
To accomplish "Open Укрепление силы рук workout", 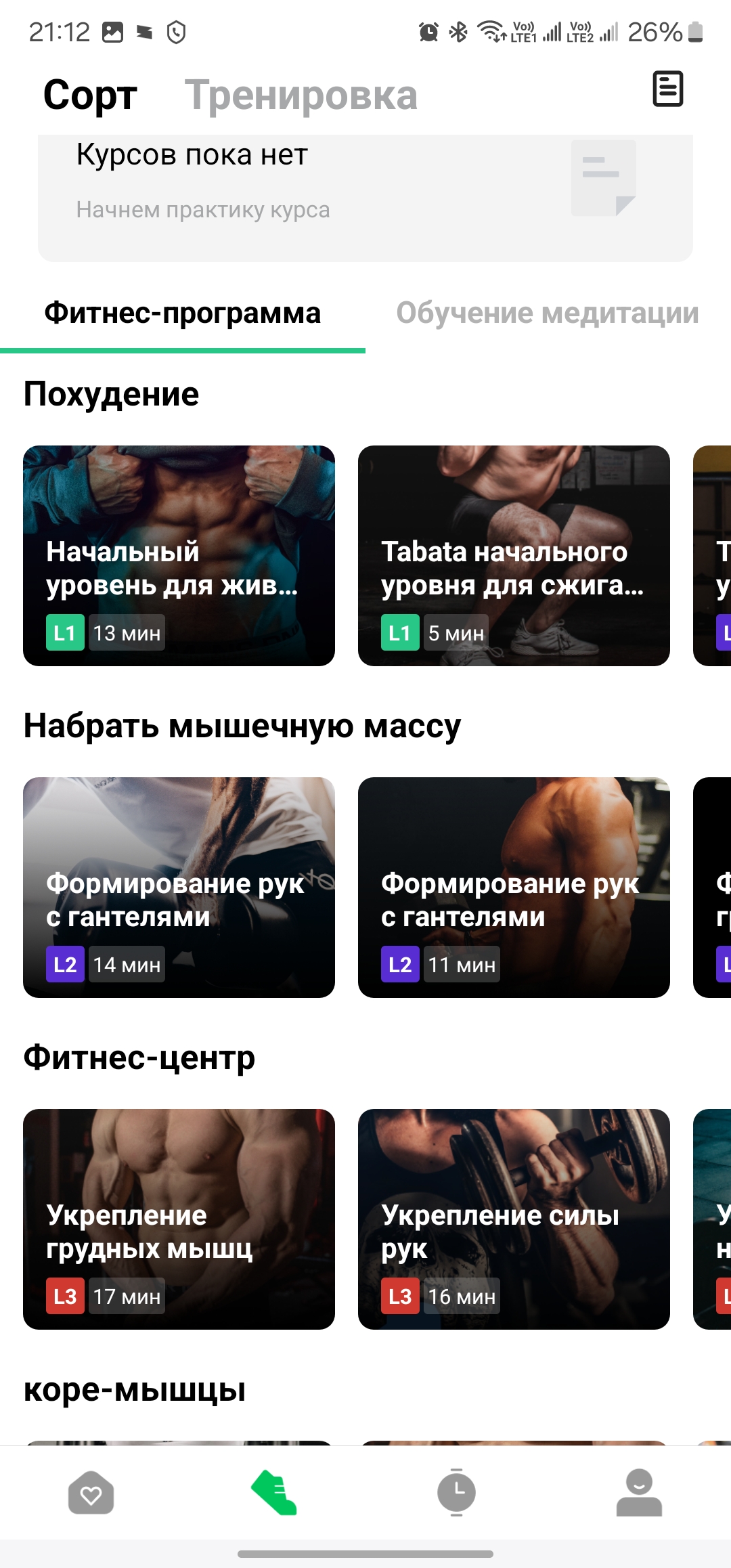I will pos(514,1219).
